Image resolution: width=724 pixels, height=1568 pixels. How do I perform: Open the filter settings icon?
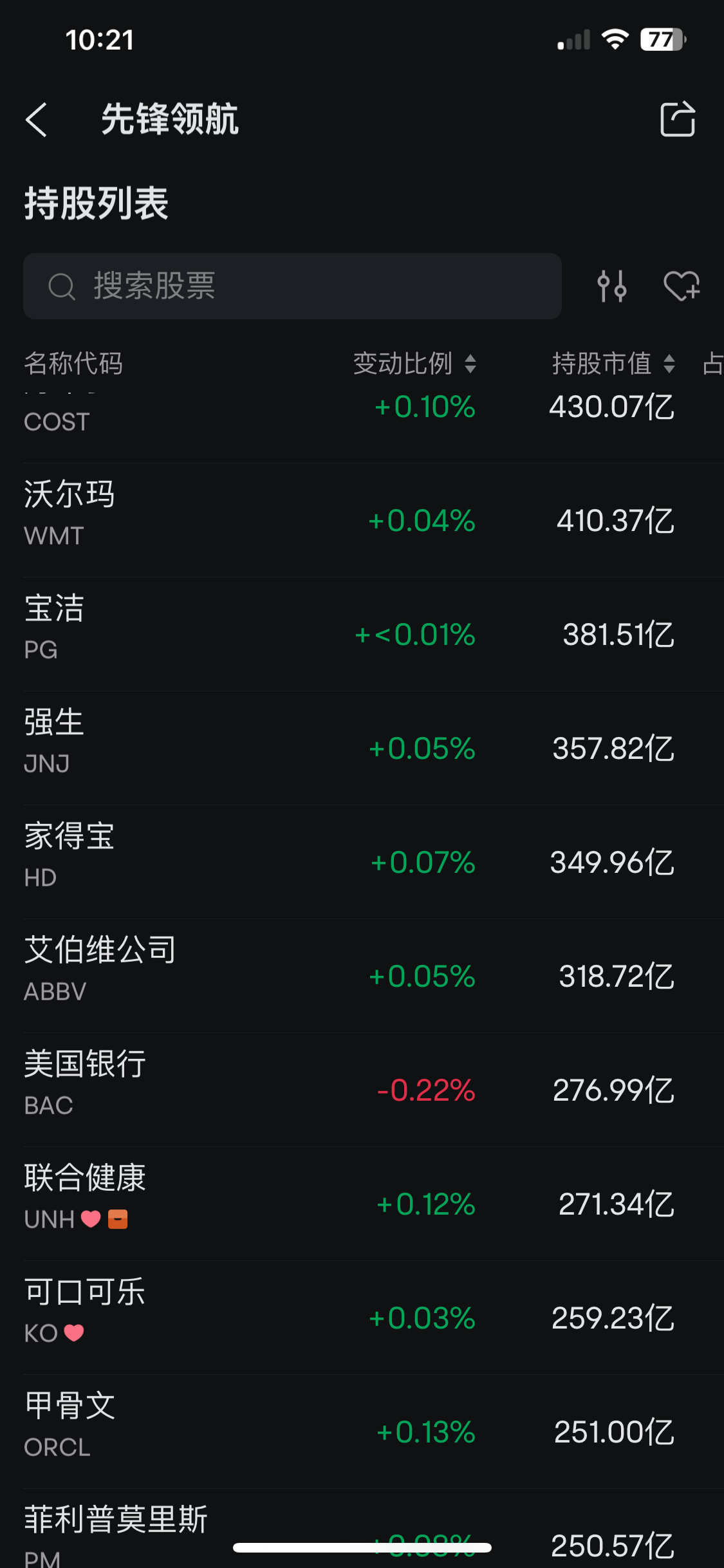pos(611,286)
